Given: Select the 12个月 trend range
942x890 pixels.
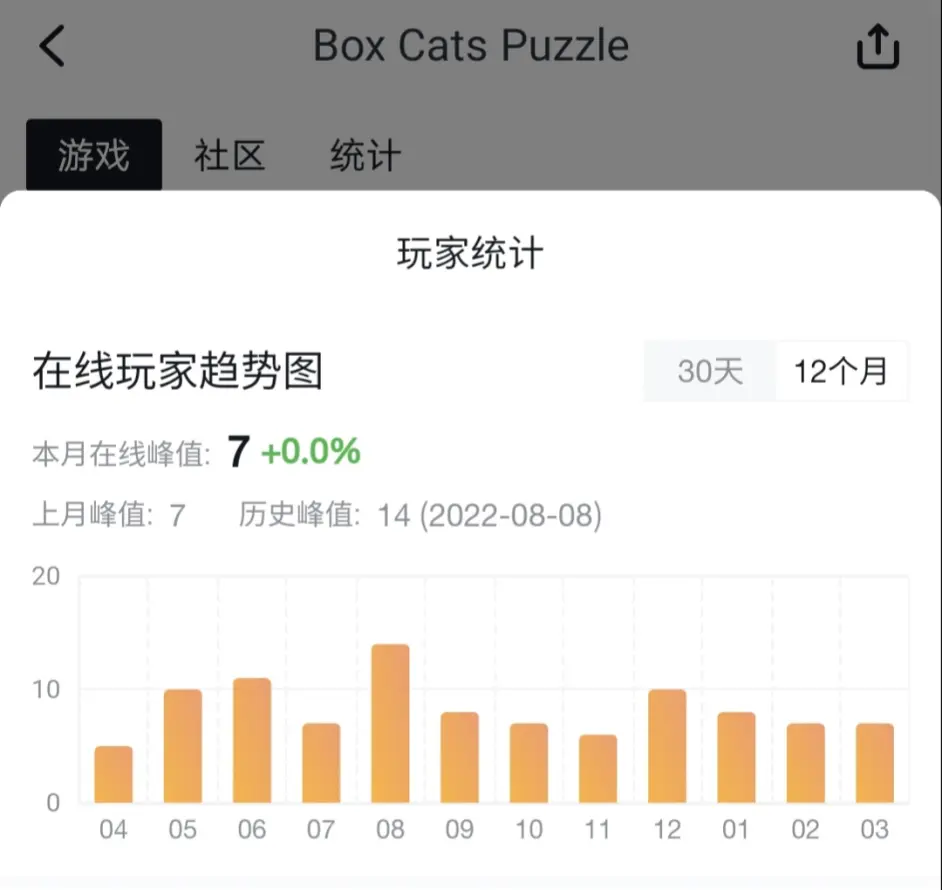Looking at the screenshot, I should [841, 372].
